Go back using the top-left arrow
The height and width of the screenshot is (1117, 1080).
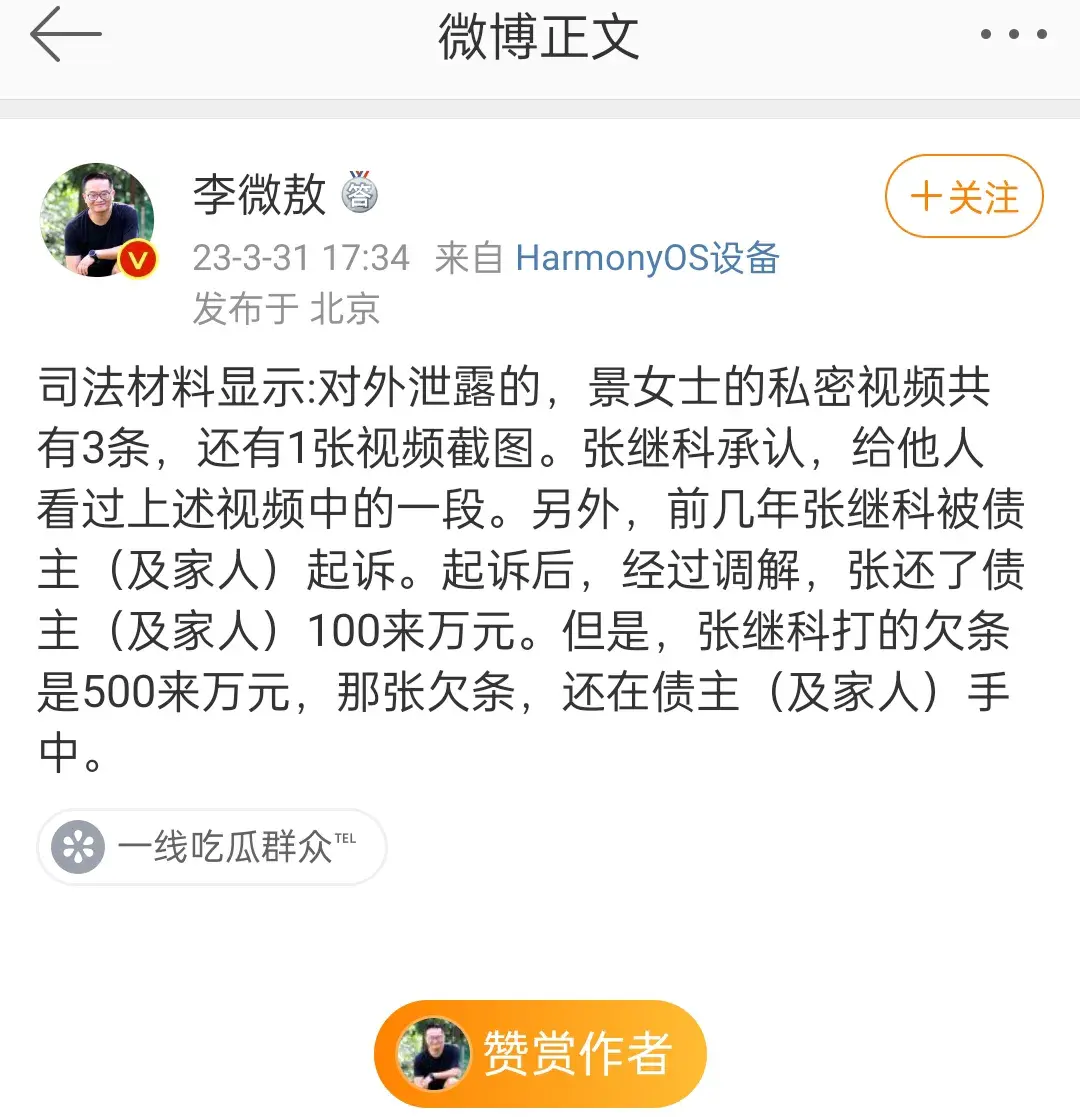66,35
